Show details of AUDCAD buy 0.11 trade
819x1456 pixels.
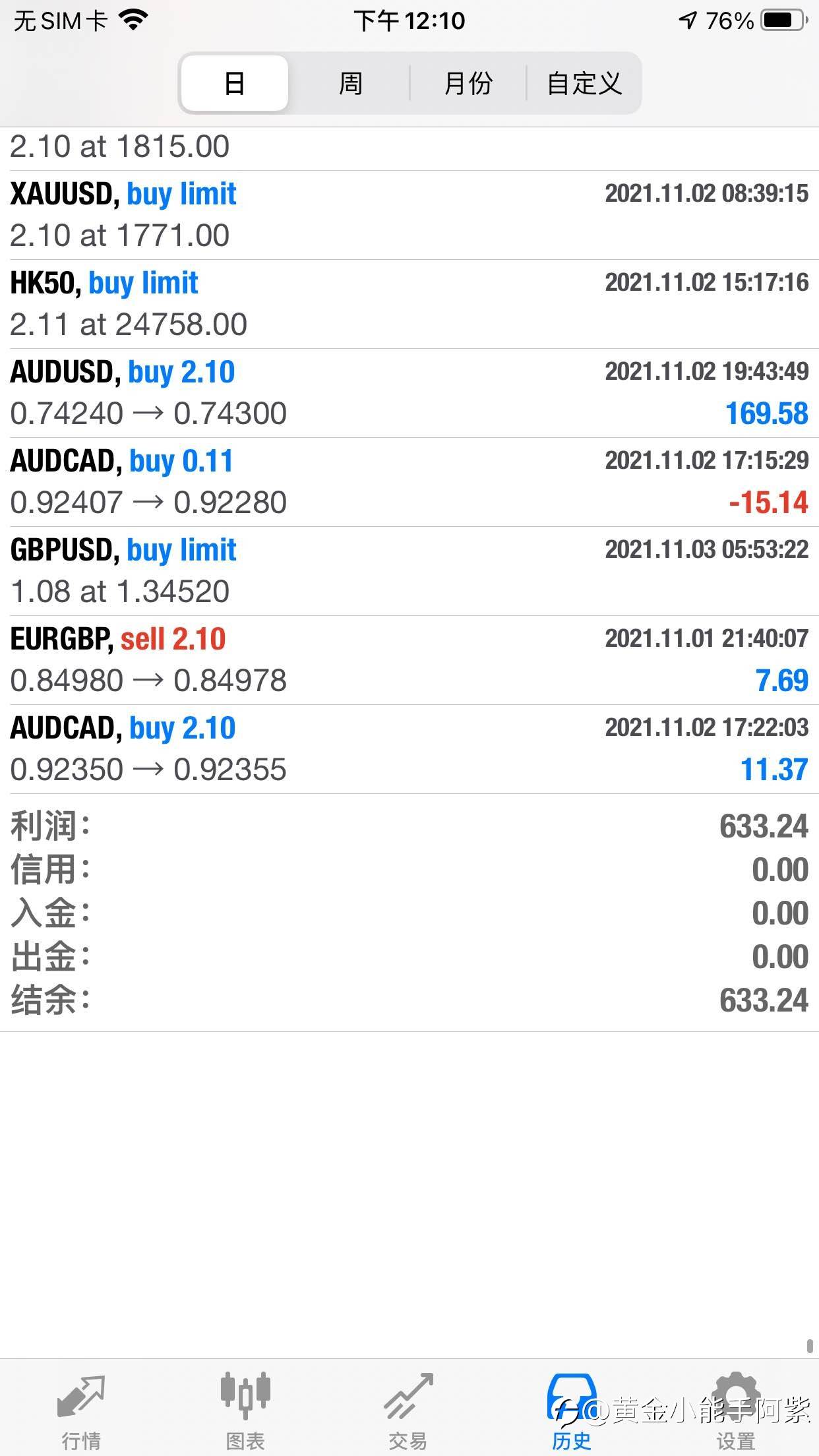409,482
